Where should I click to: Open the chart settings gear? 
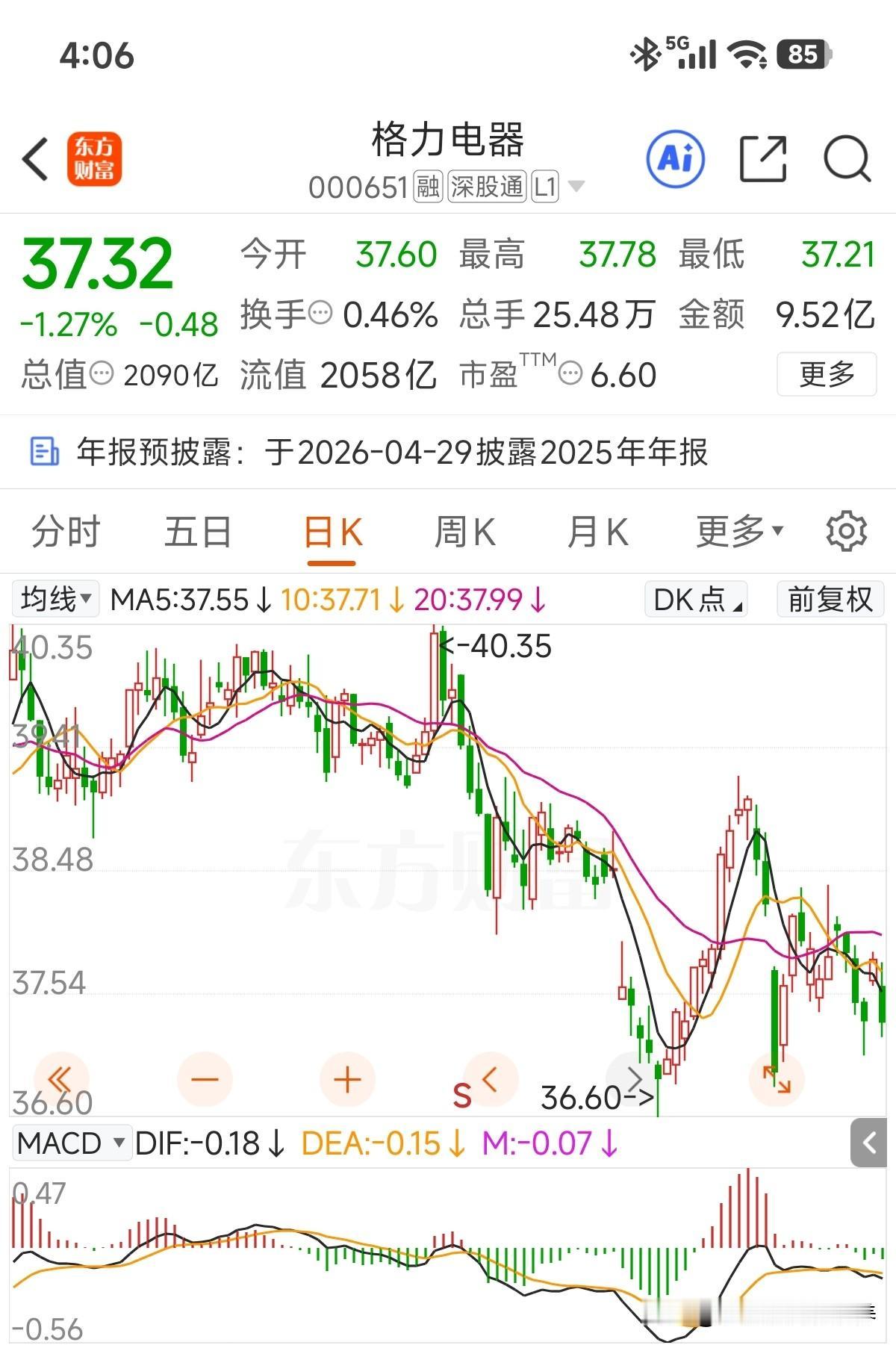point(844,531)
